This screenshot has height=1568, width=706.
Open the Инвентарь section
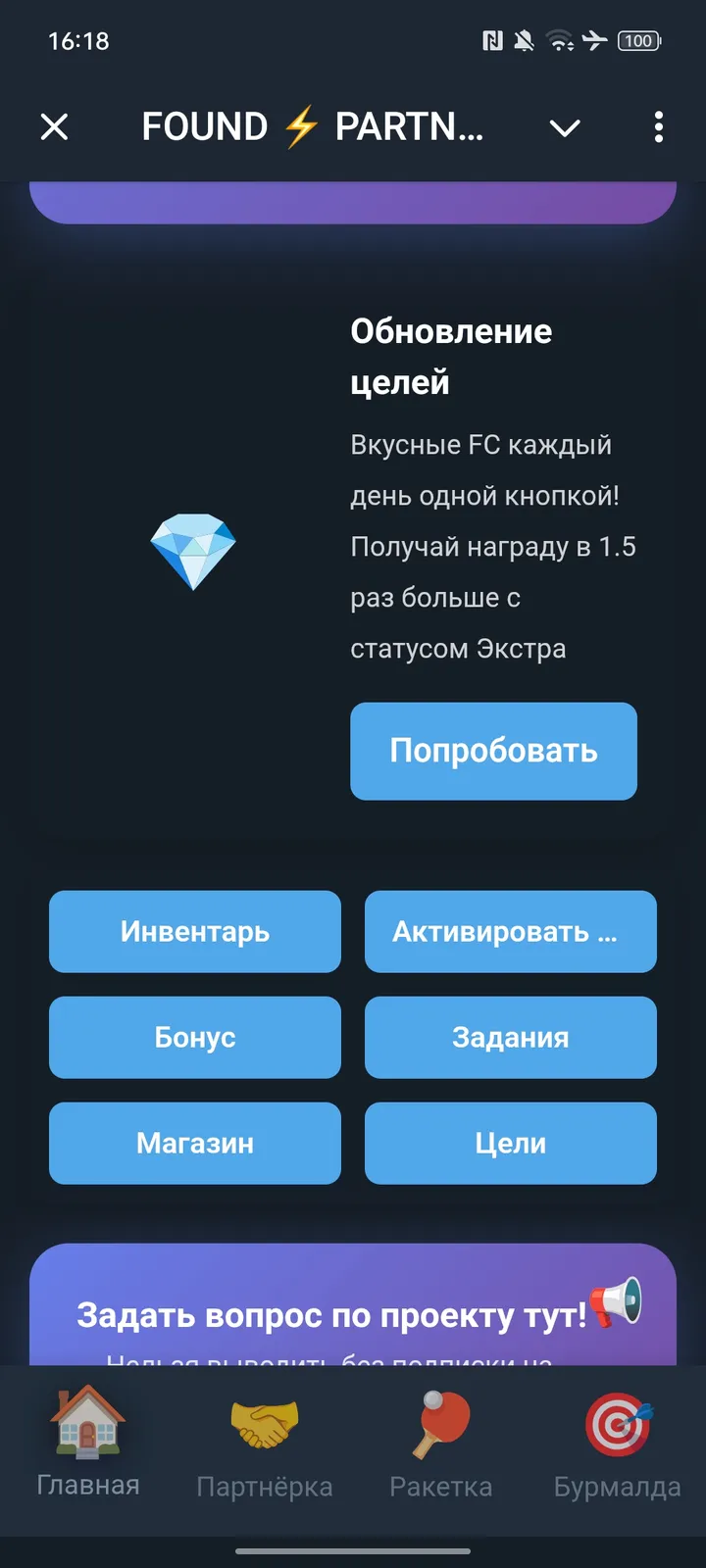(194, 932)
